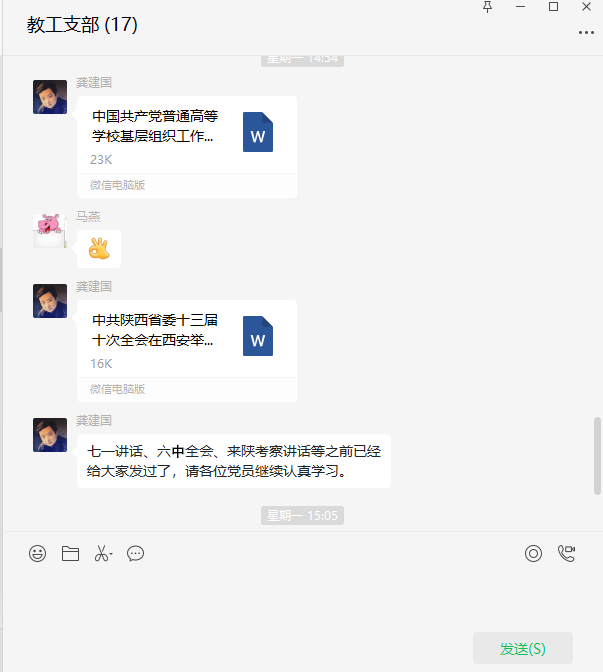Viewport: 603px width, 672px height.
Task: Close the chat window
Action: (586, 7)
